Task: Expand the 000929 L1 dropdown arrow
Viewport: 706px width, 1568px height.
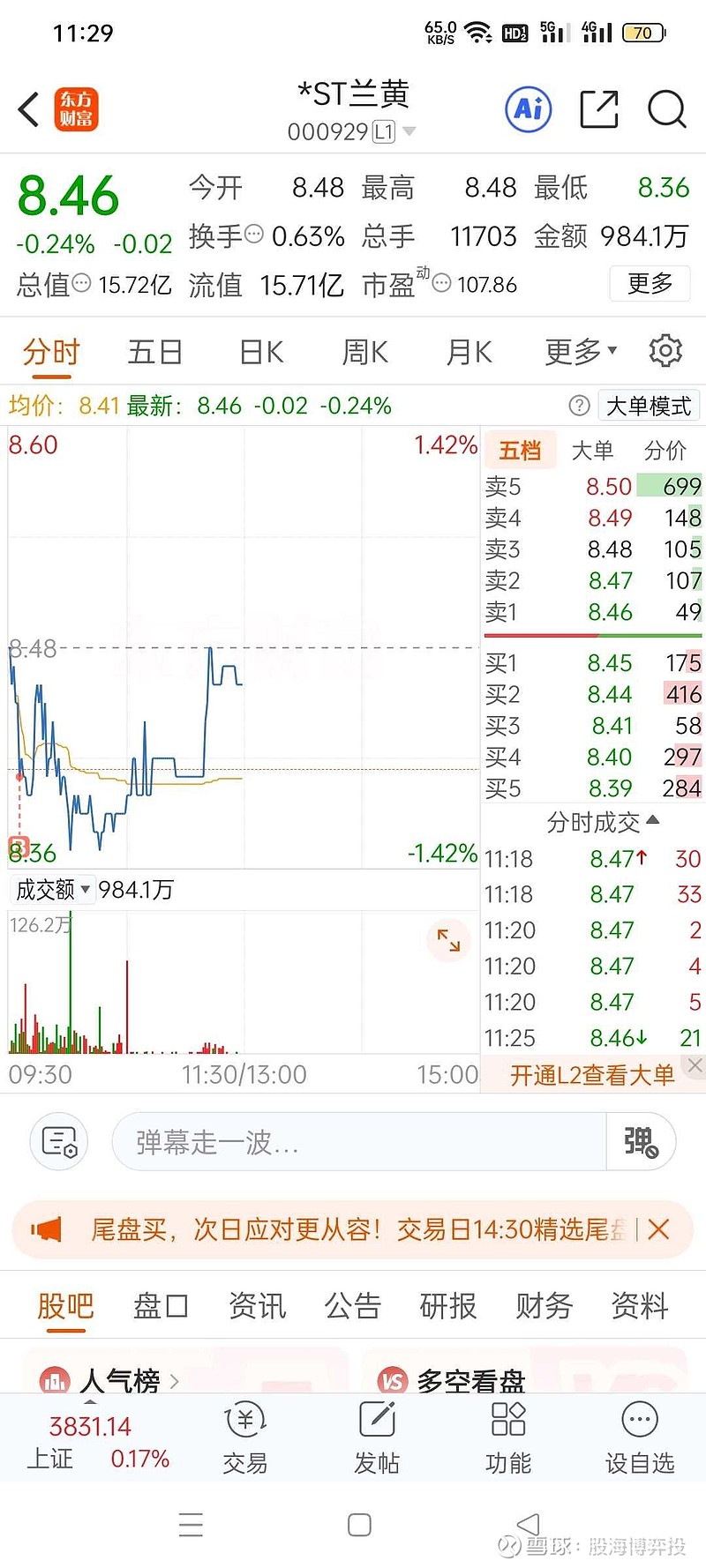Action: (x=408, y=131)
